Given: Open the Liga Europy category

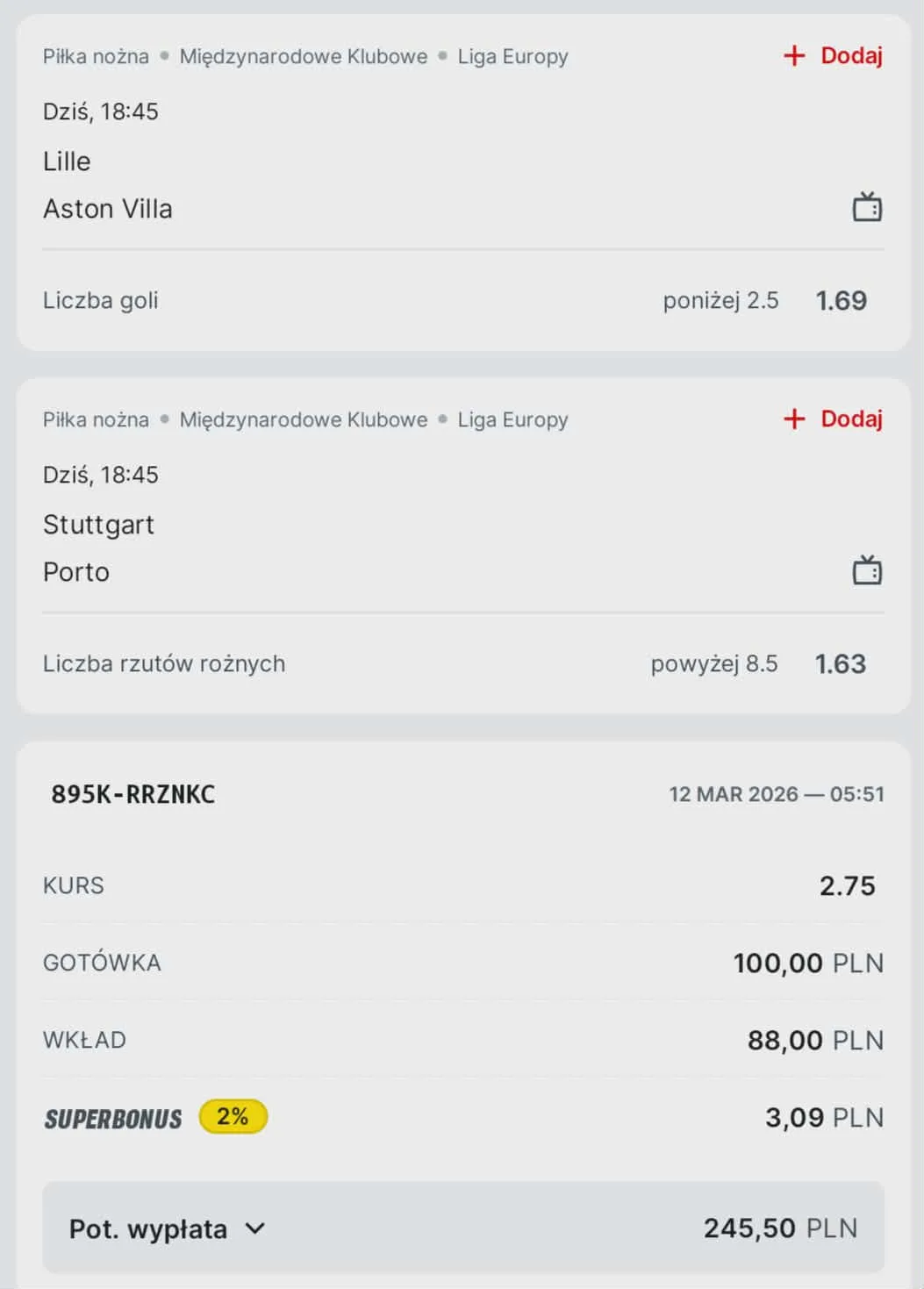Looking at the screenshot, I should (512, 55).
